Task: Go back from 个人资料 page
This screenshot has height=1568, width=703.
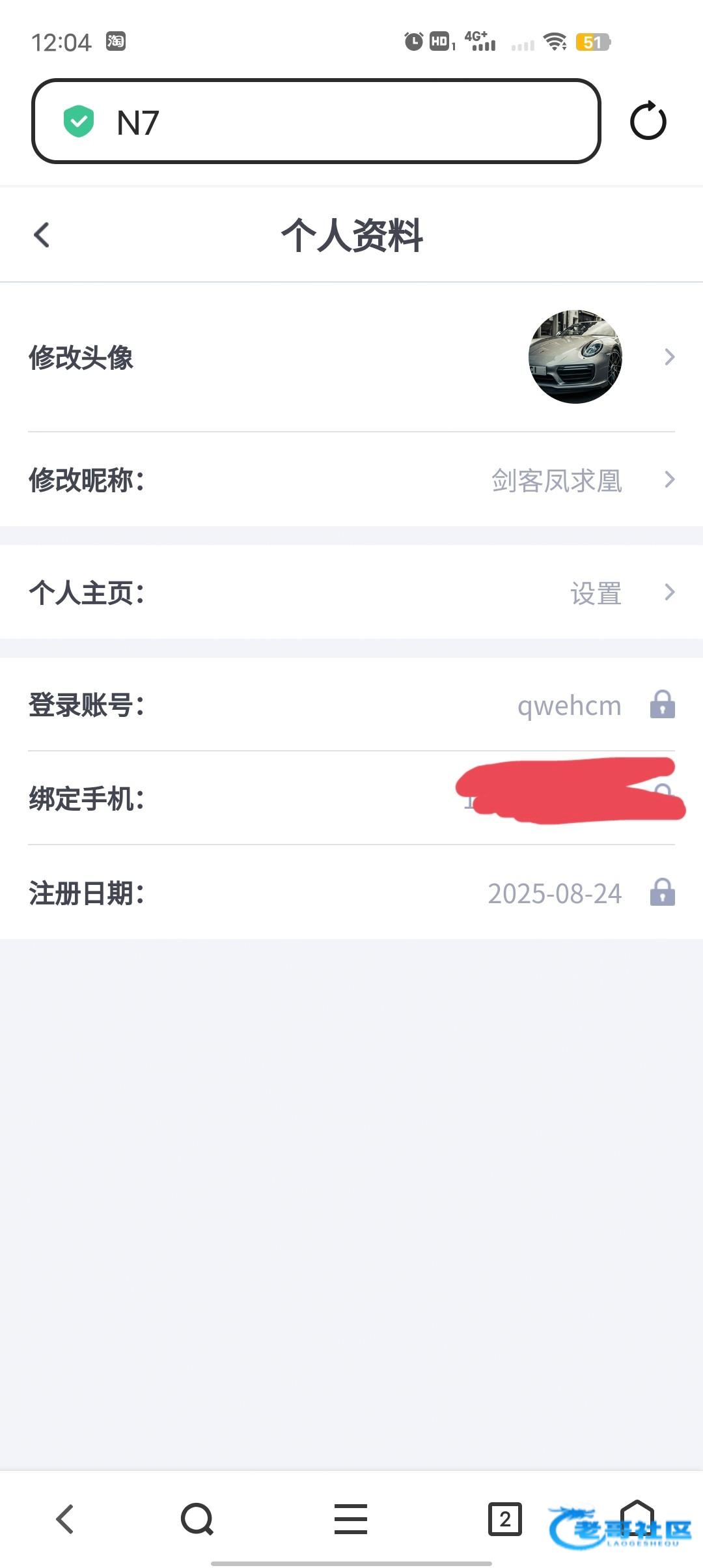Action: coord(42,235)
